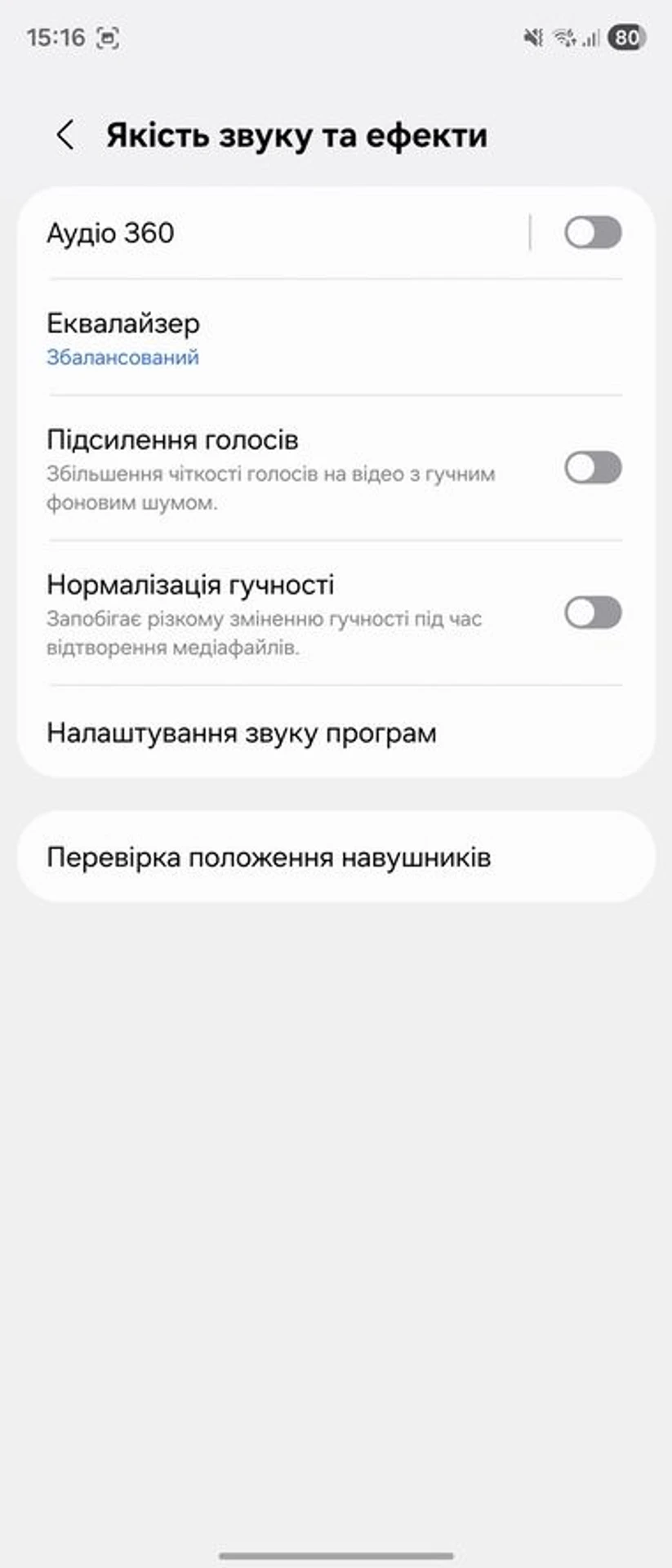The width and height of the screenshot is (672, 1568).
Task: Open Перевірка положення навушників
Action: [269, 857]
